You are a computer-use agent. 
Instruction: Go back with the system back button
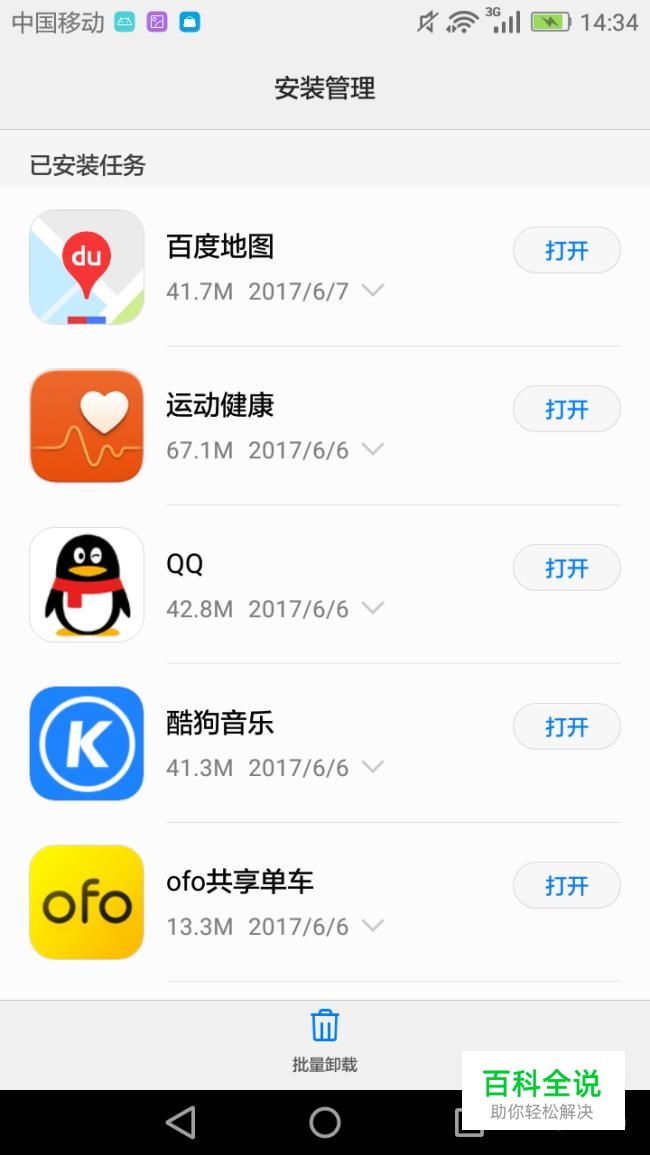point(181,1122)
